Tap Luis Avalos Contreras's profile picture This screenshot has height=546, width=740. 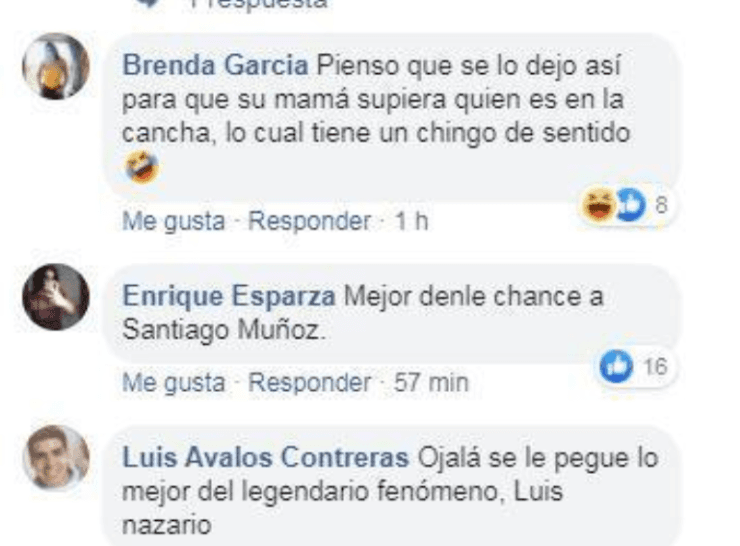pos(56,458)
